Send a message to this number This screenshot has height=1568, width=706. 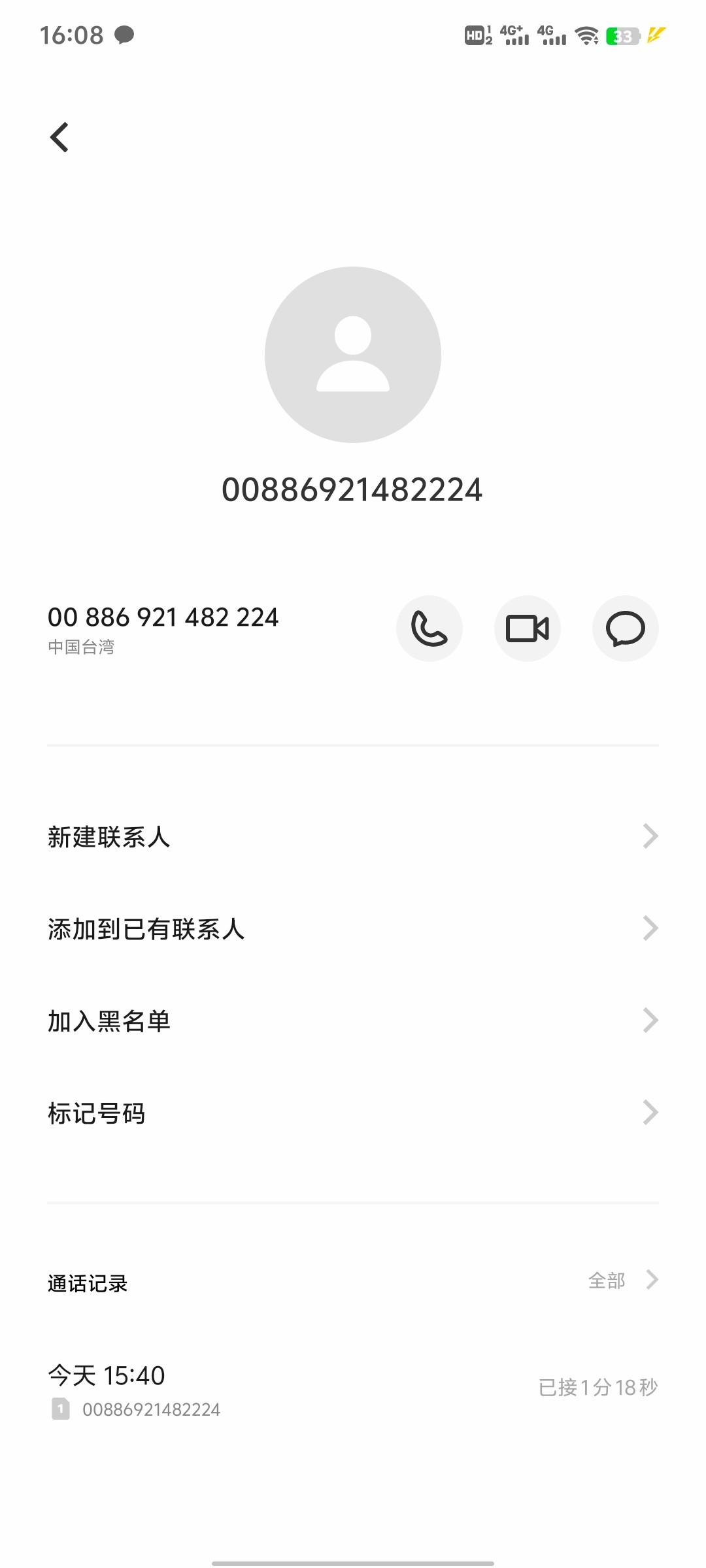click(626, 629)
